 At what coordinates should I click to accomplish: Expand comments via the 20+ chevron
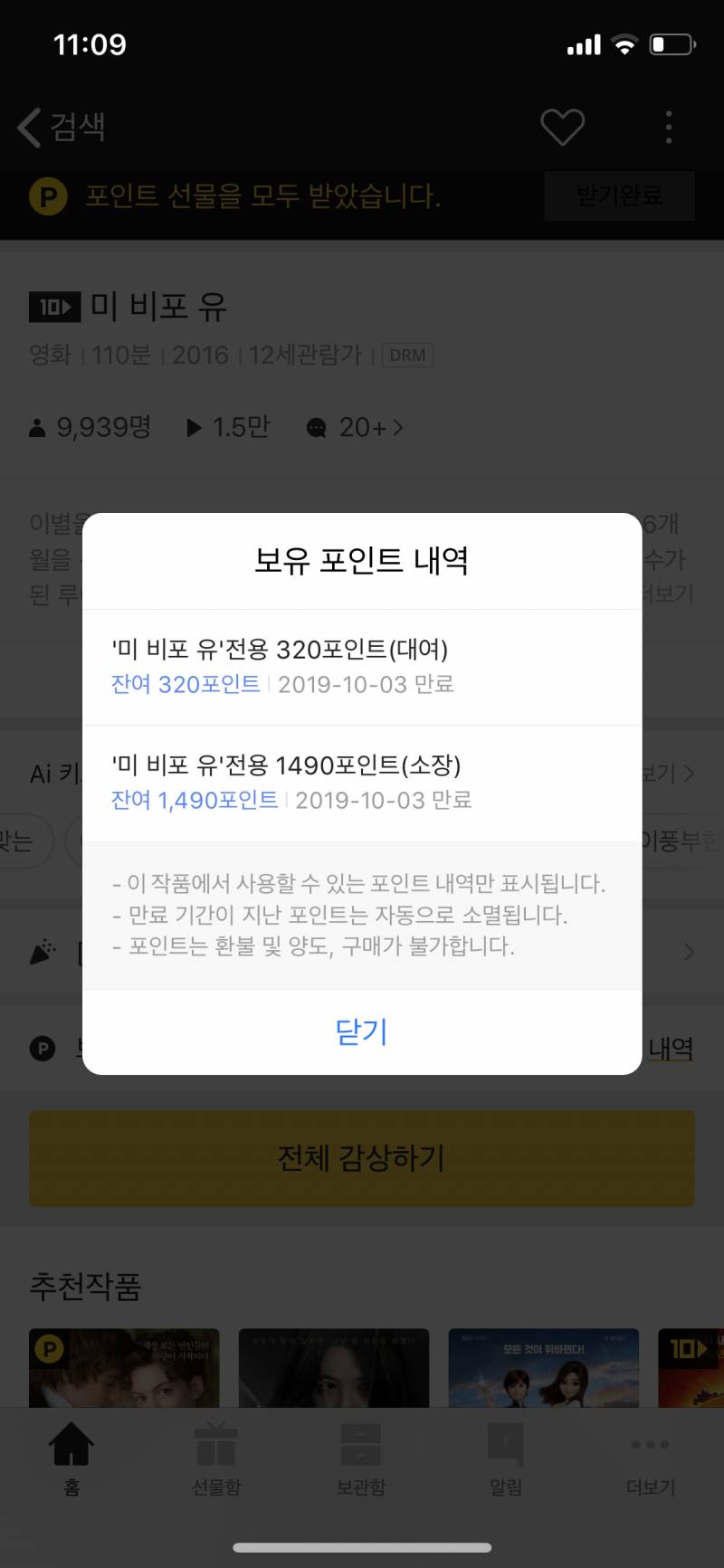(398, 427)
